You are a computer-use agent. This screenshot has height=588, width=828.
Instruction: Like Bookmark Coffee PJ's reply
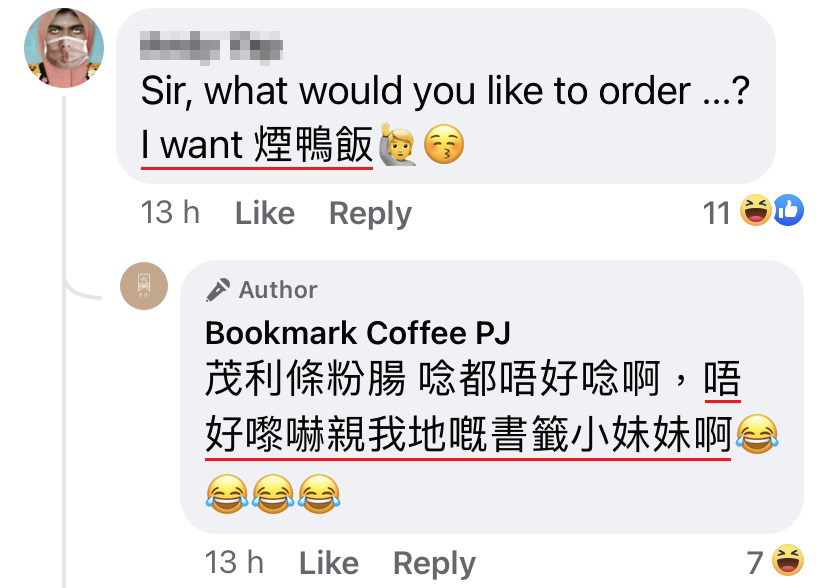pos(328,562)
